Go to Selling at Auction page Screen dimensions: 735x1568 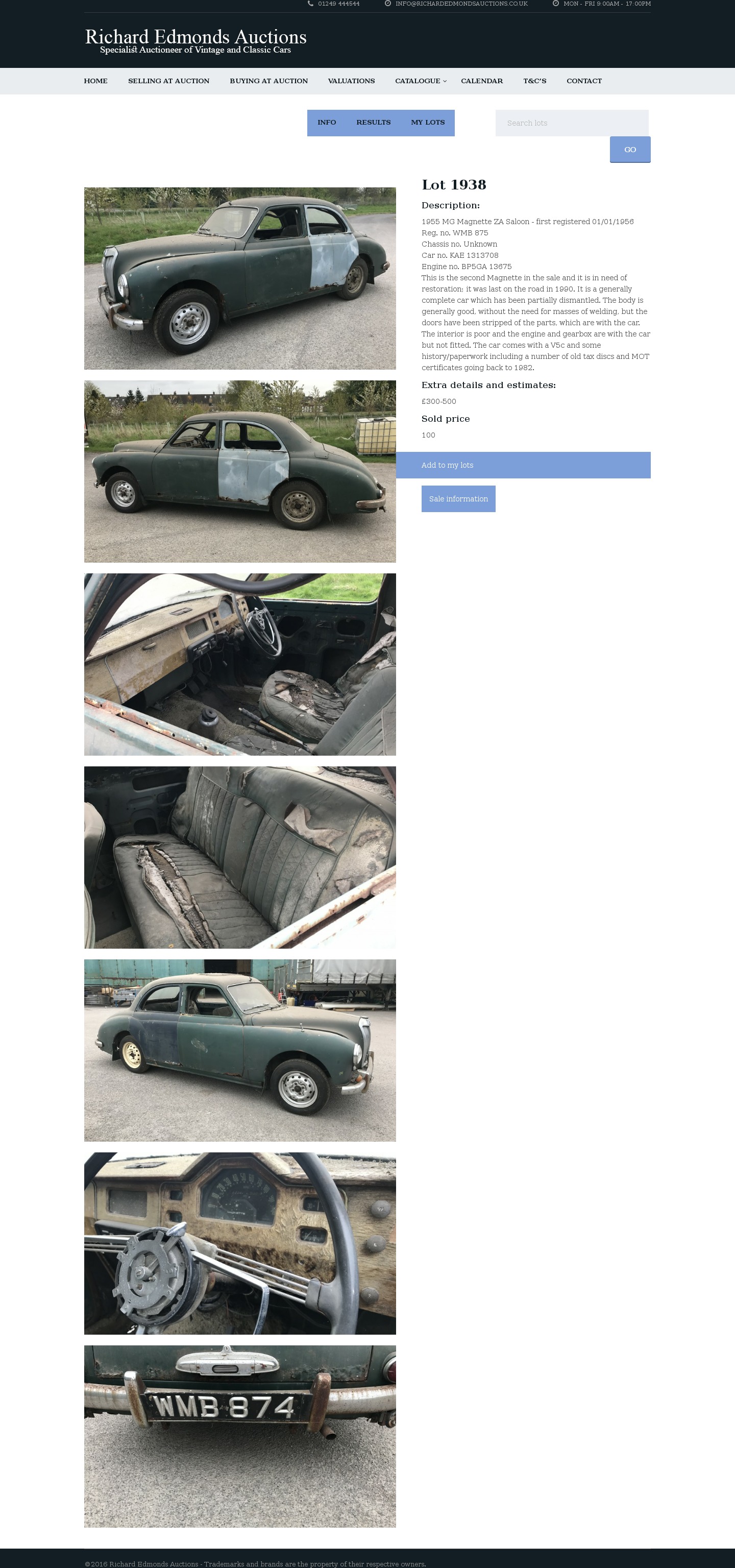point(168,81)
